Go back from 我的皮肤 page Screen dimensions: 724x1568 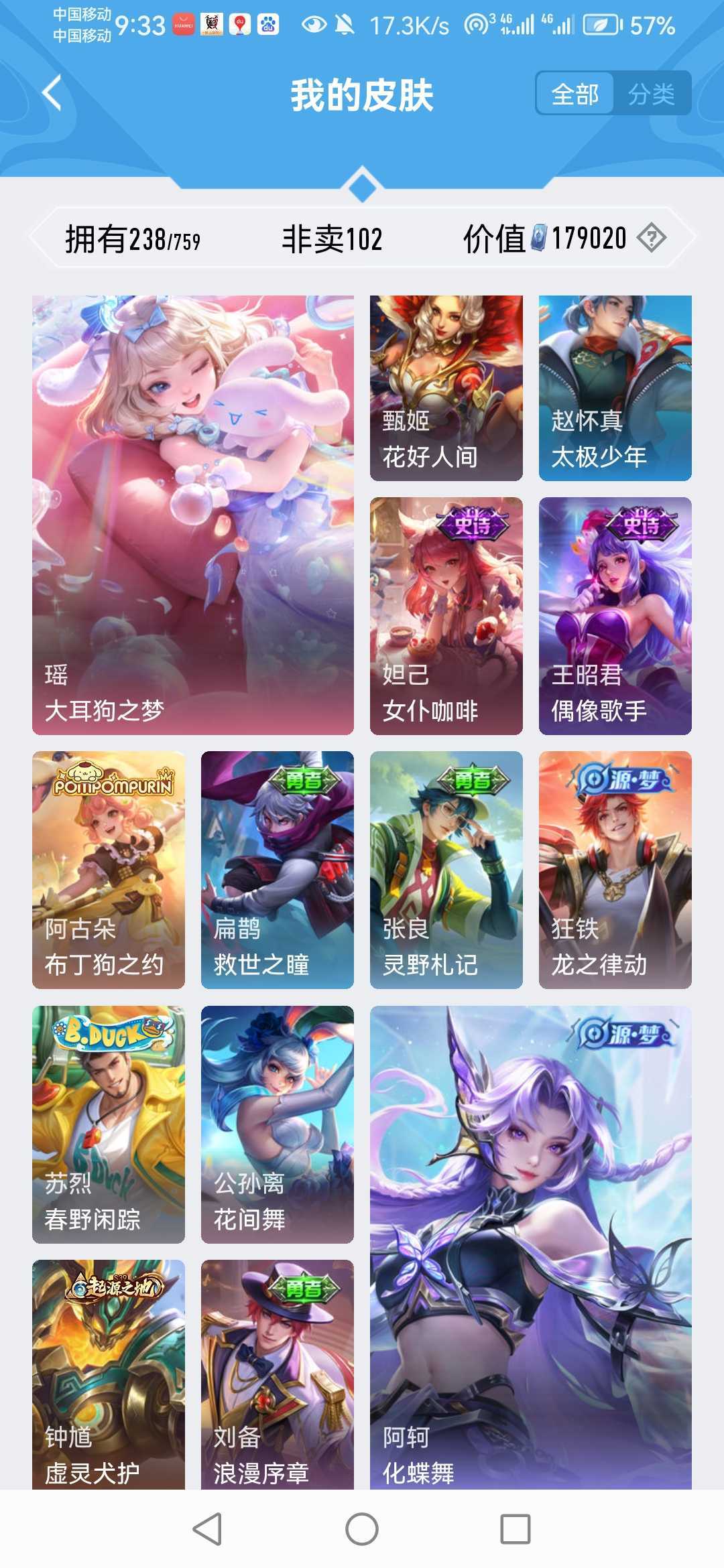point(52,93)
